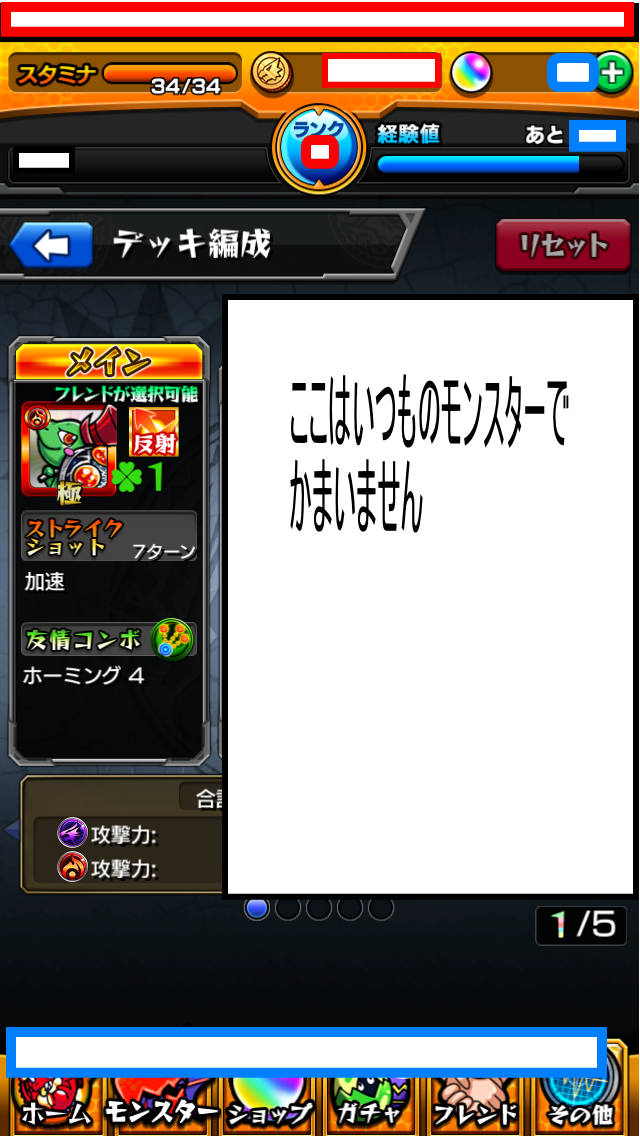
Task: Add orbs with the green plus
Action: click(x=612, y=73)
